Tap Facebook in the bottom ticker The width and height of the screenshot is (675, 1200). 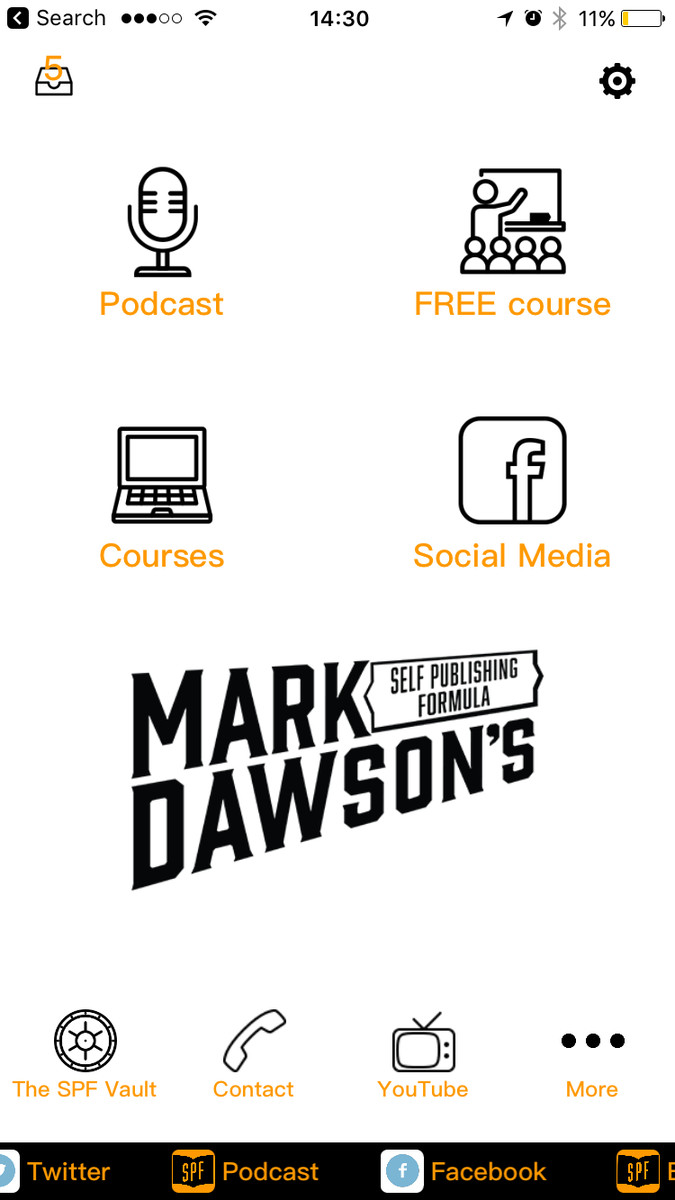tap(464, 1171)
